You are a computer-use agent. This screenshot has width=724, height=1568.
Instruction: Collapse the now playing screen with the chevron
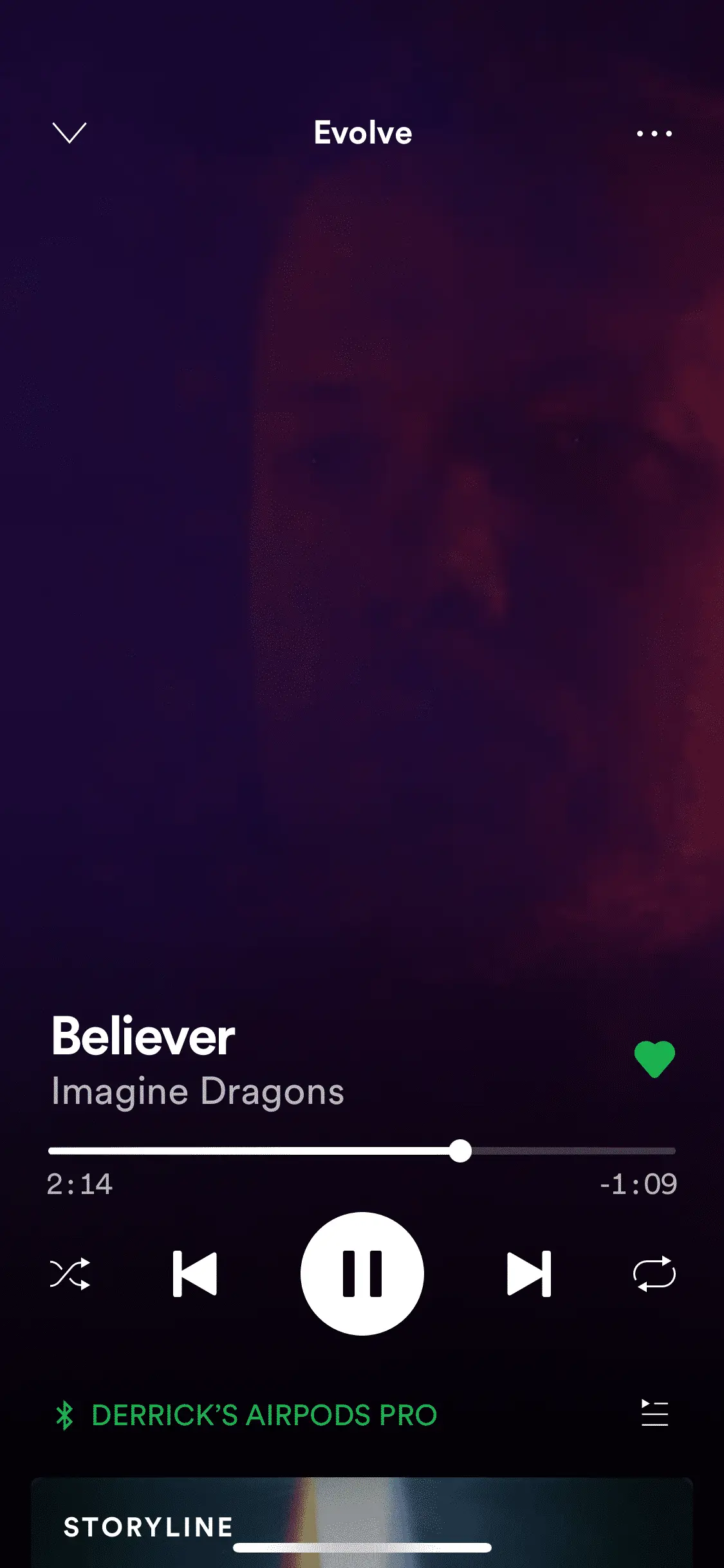pyautogui.click(x=69, y=133)
